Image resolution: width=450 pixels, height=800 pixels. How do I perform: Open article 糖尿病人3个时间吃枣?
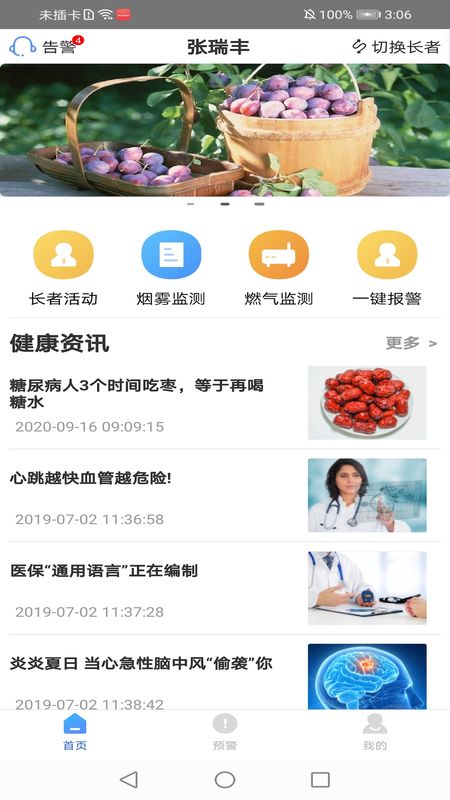tap(224, 403)
